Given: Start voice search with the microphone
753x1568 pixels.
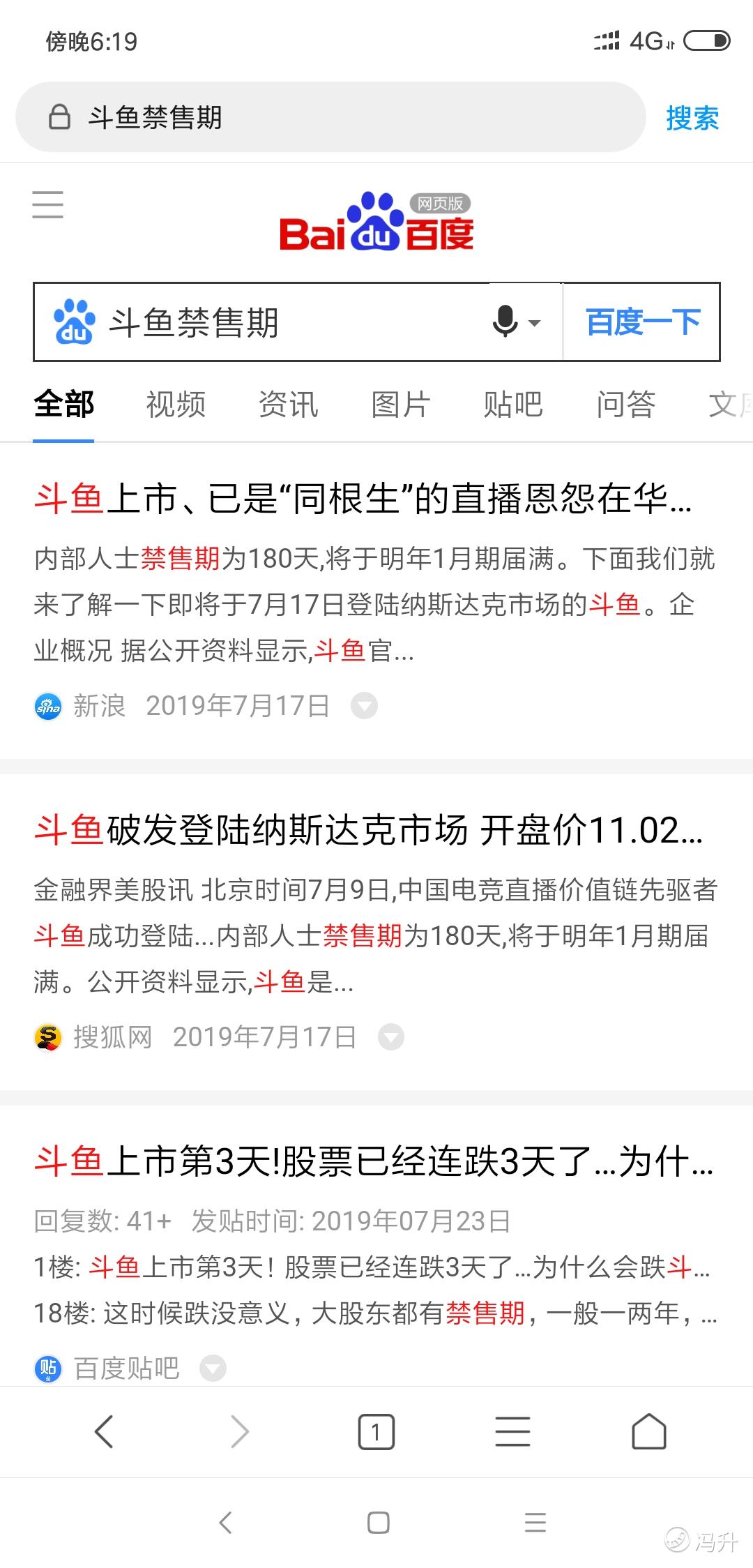Looking at the screenshot, I should 506,322.
